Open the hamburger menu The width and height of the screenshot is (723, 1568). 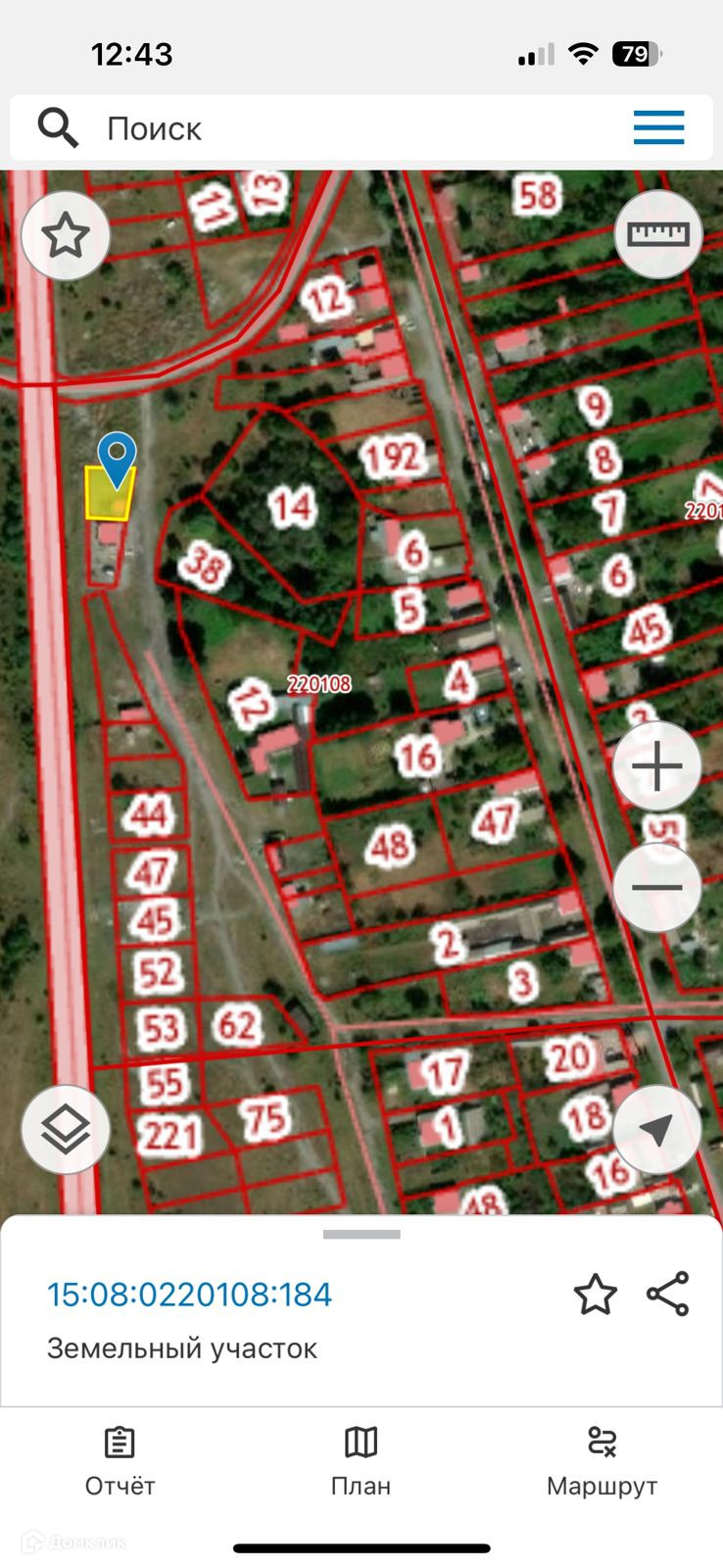pos(658,128)
